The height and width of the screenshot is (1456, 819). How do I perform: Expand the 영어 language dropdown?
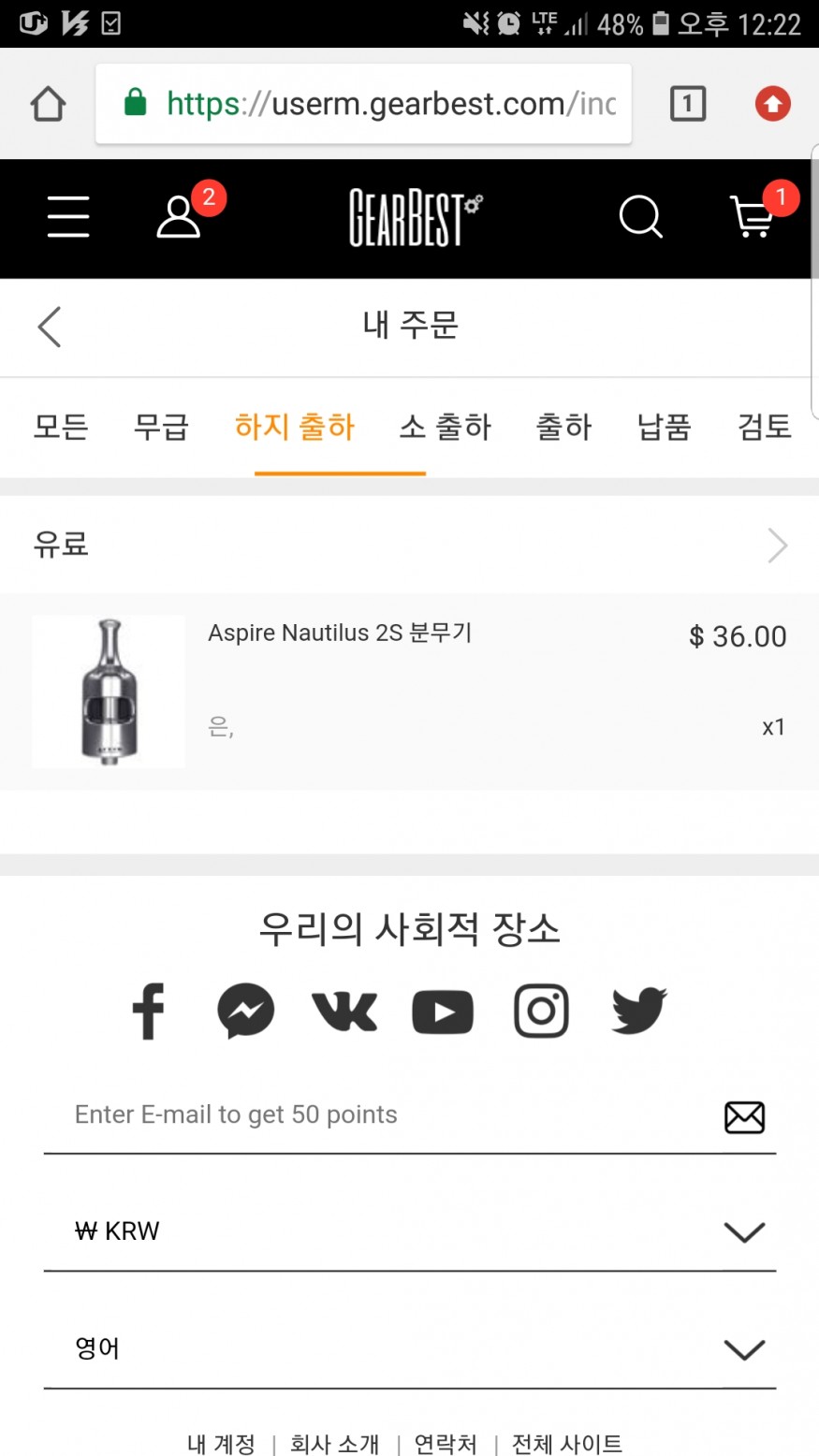point(409,1348)
